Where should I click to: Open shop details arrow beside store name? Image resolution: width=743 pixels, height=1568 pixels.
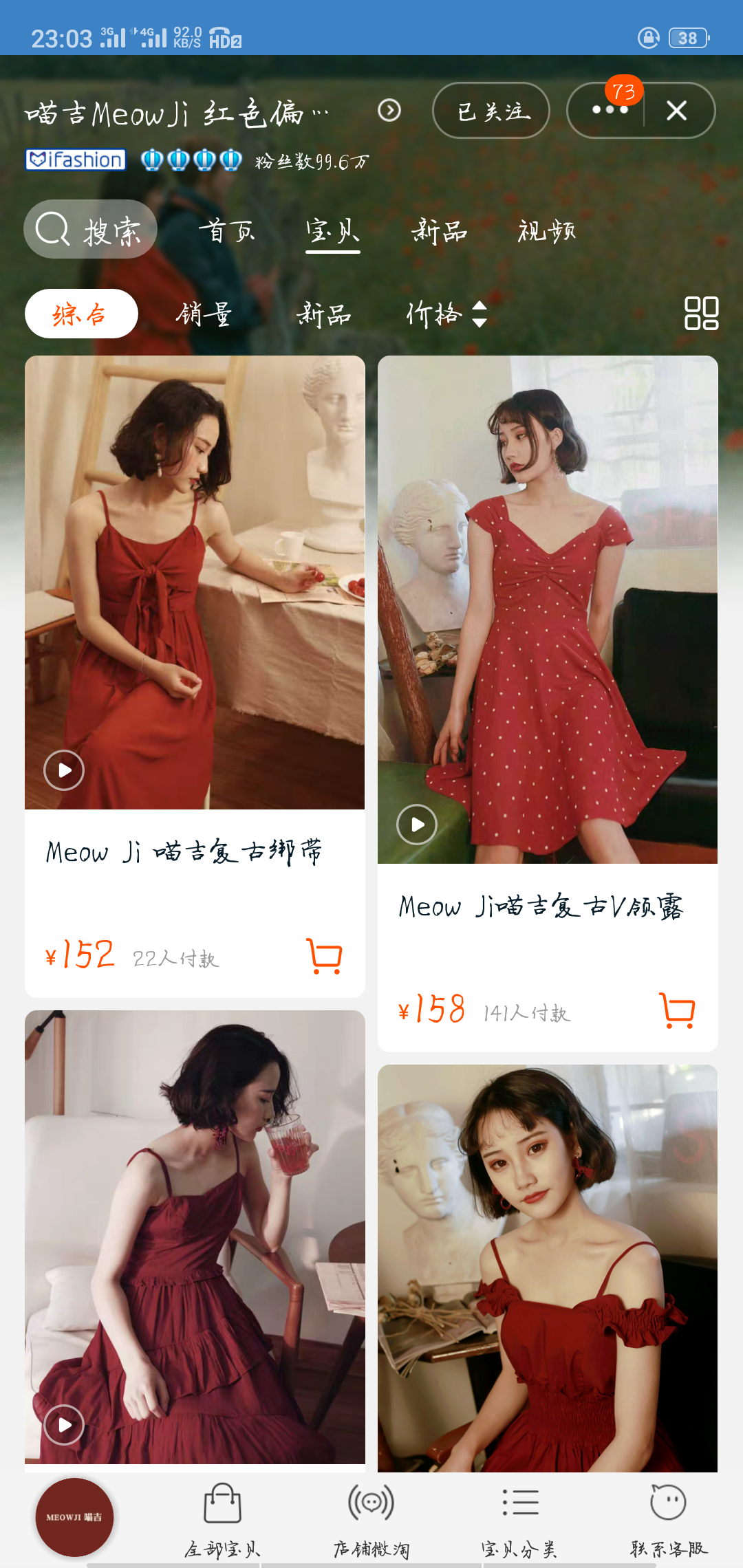(x=389, y=111)
